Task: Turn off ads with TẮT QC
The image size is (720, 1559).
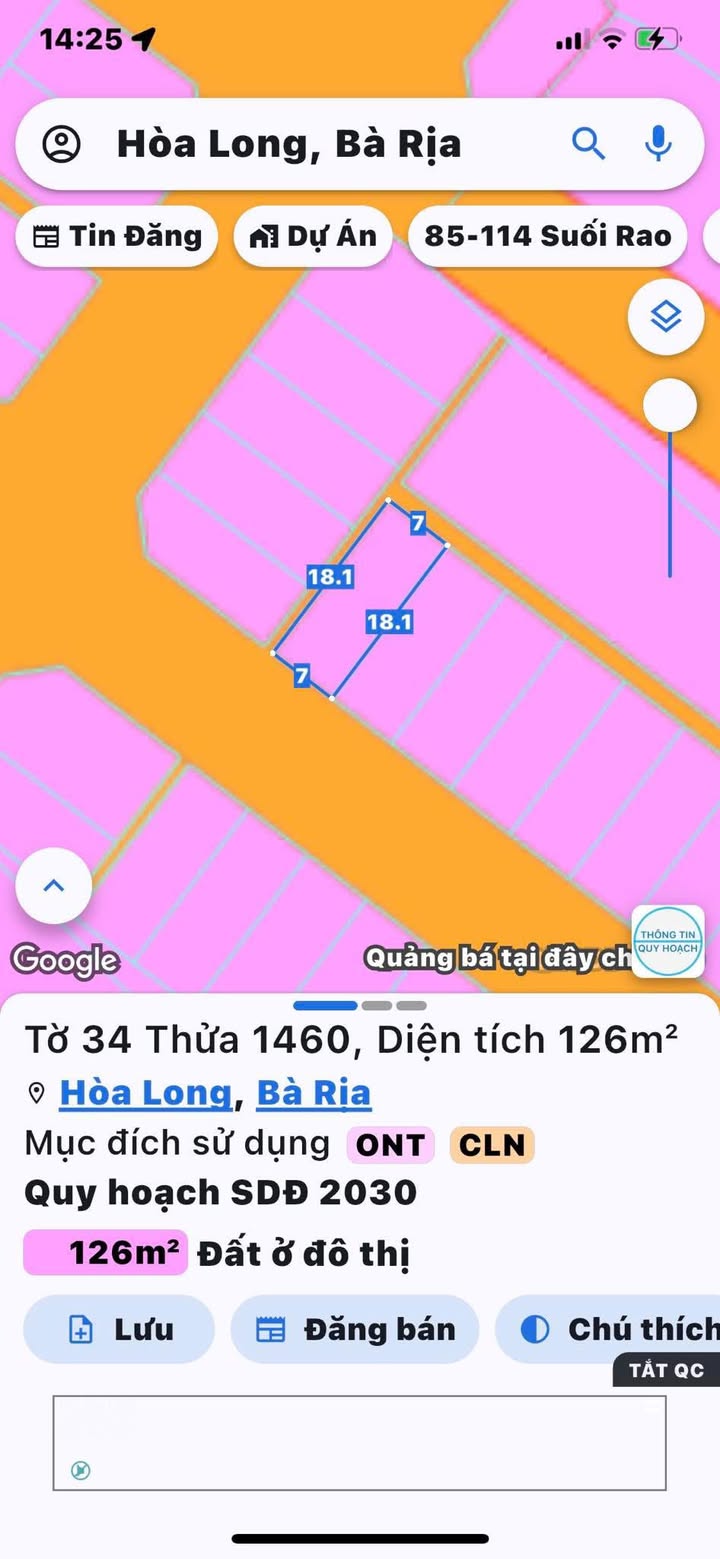Action: point(666,1370)
